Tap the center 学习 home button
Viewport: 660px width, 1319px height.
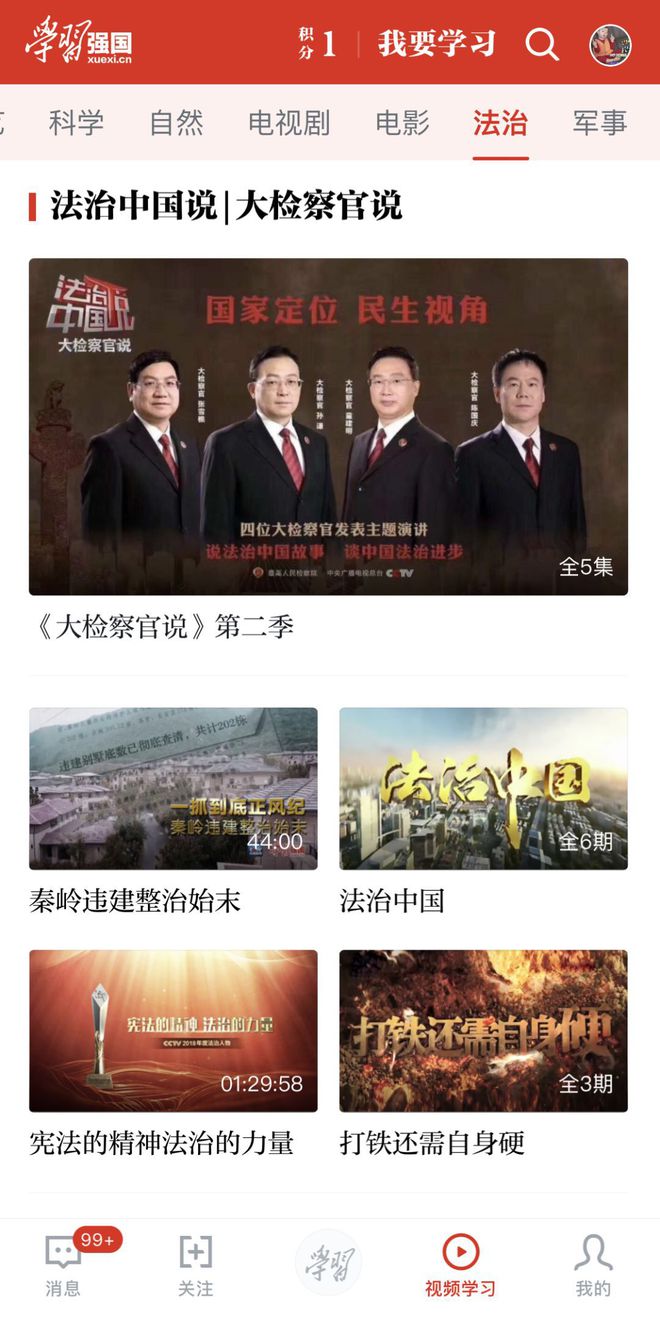328,1262
